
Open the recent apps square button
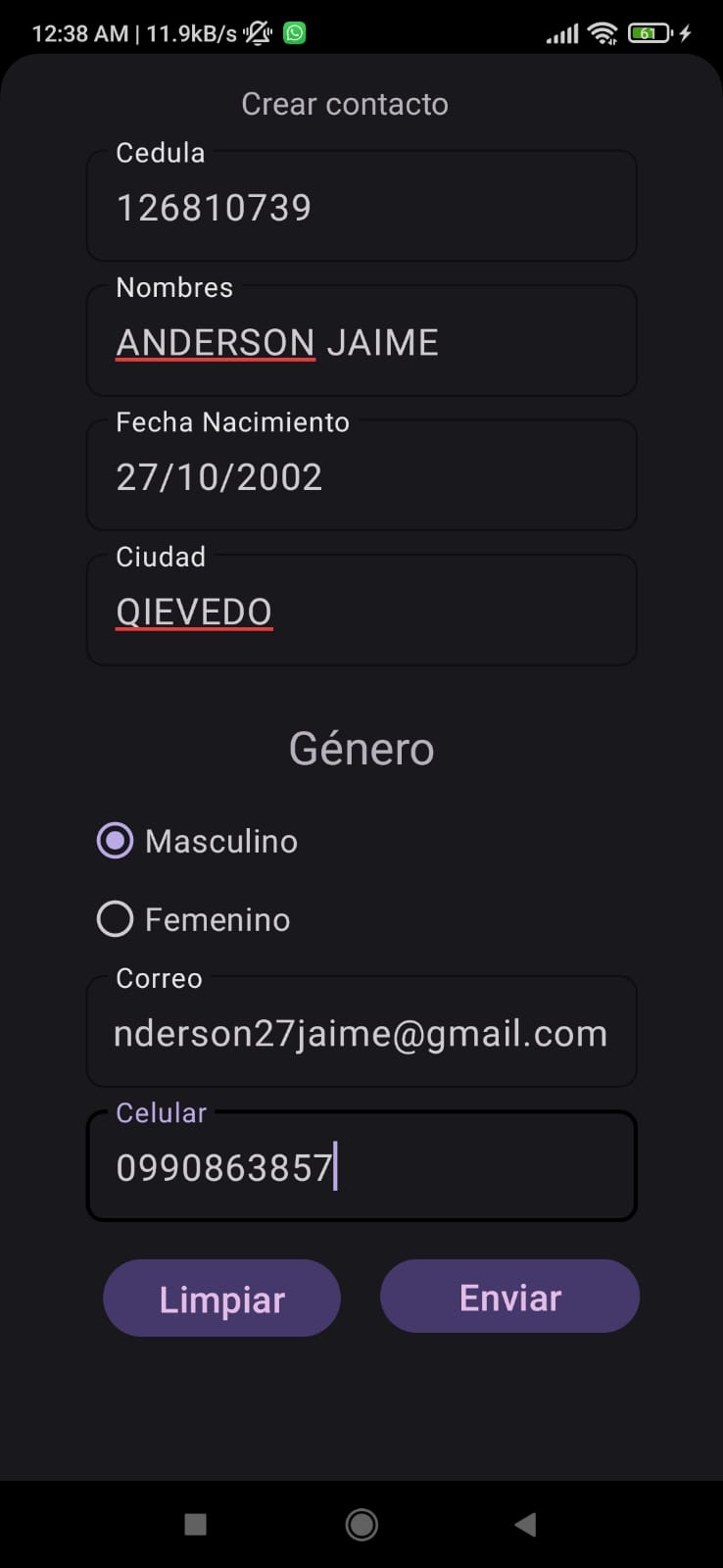(x=195, y=1525)
